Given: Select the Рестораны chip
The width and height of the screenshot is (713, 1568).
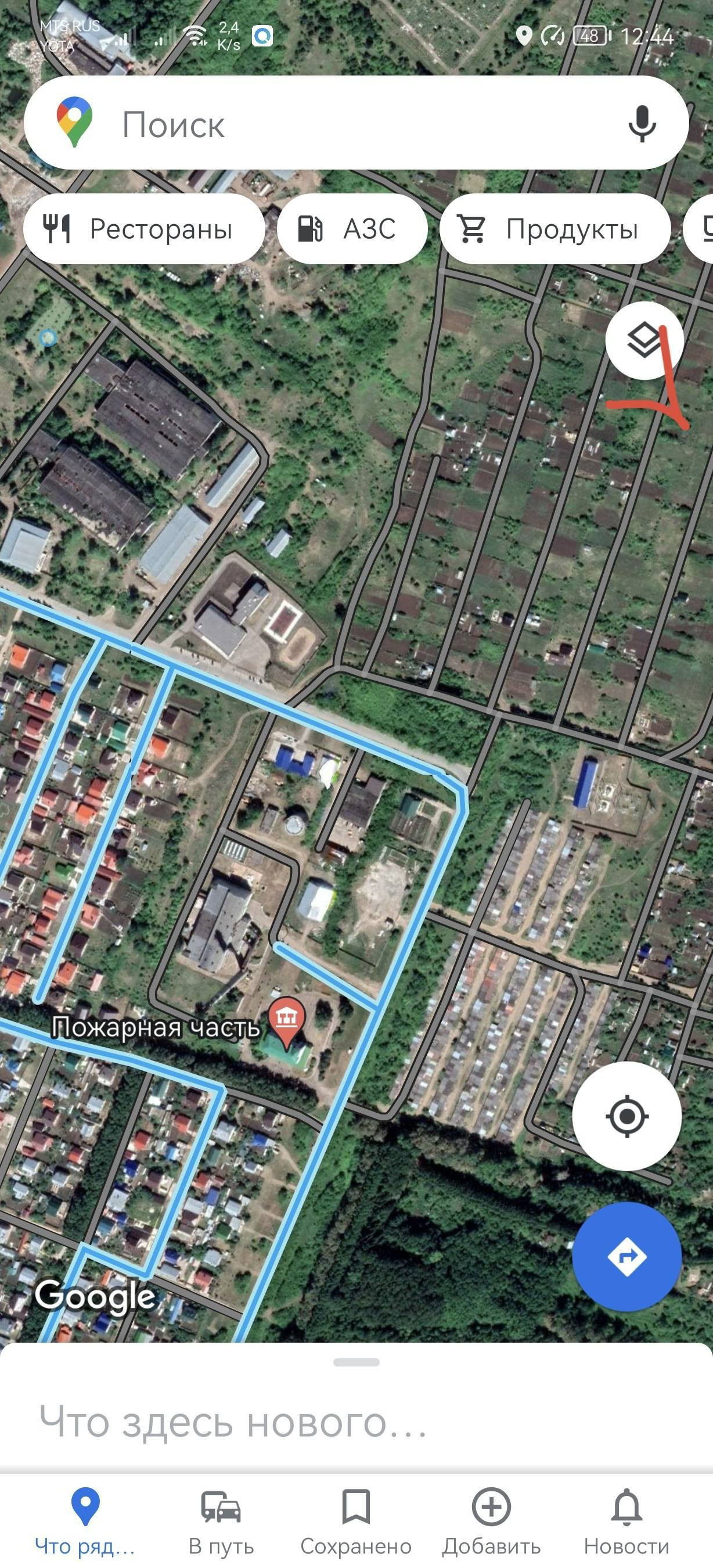Looking at the screenshot, I should (x=144, y=229).
